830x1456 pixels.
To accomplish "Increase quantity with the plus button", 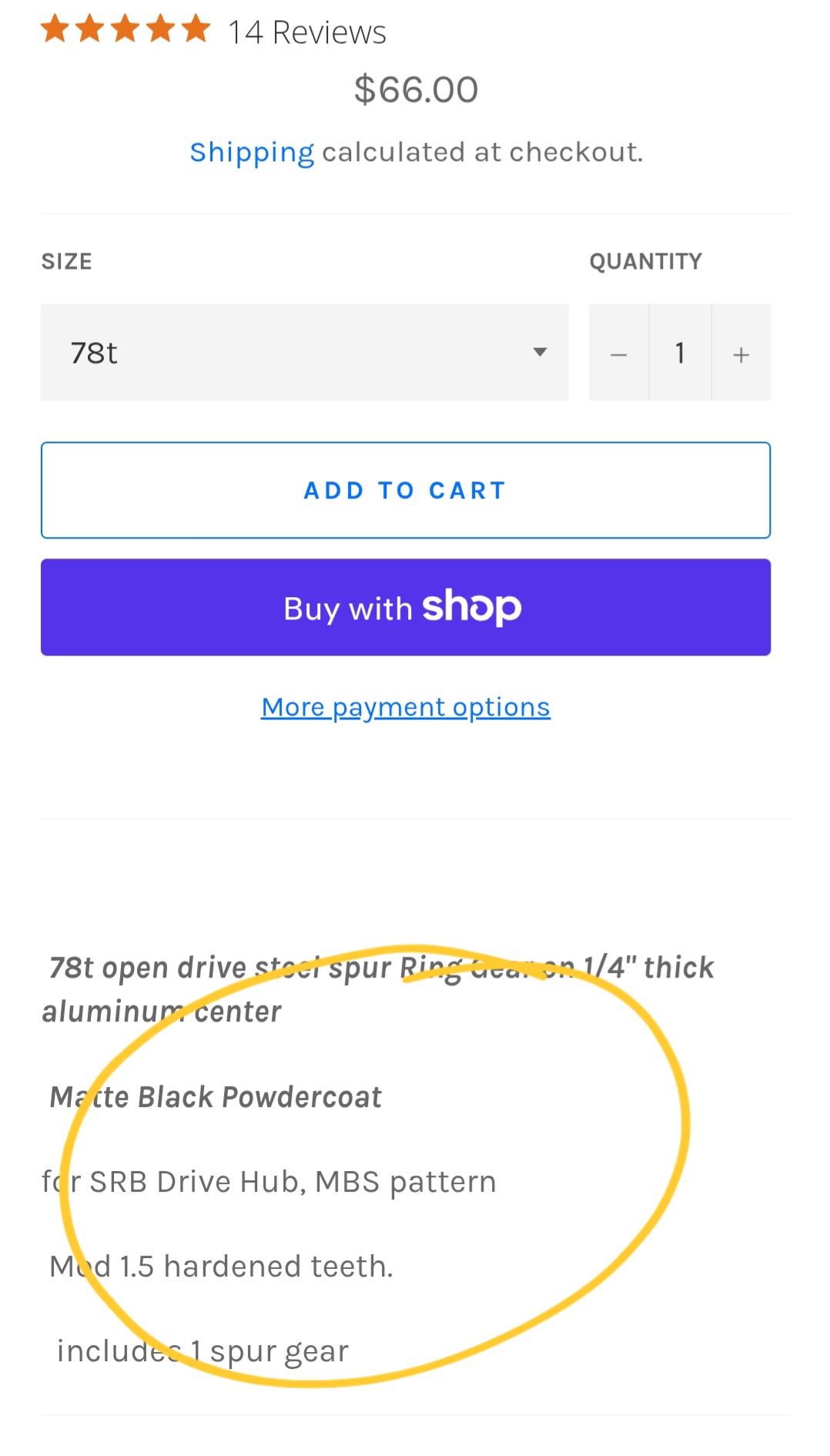I will (741, 354).
